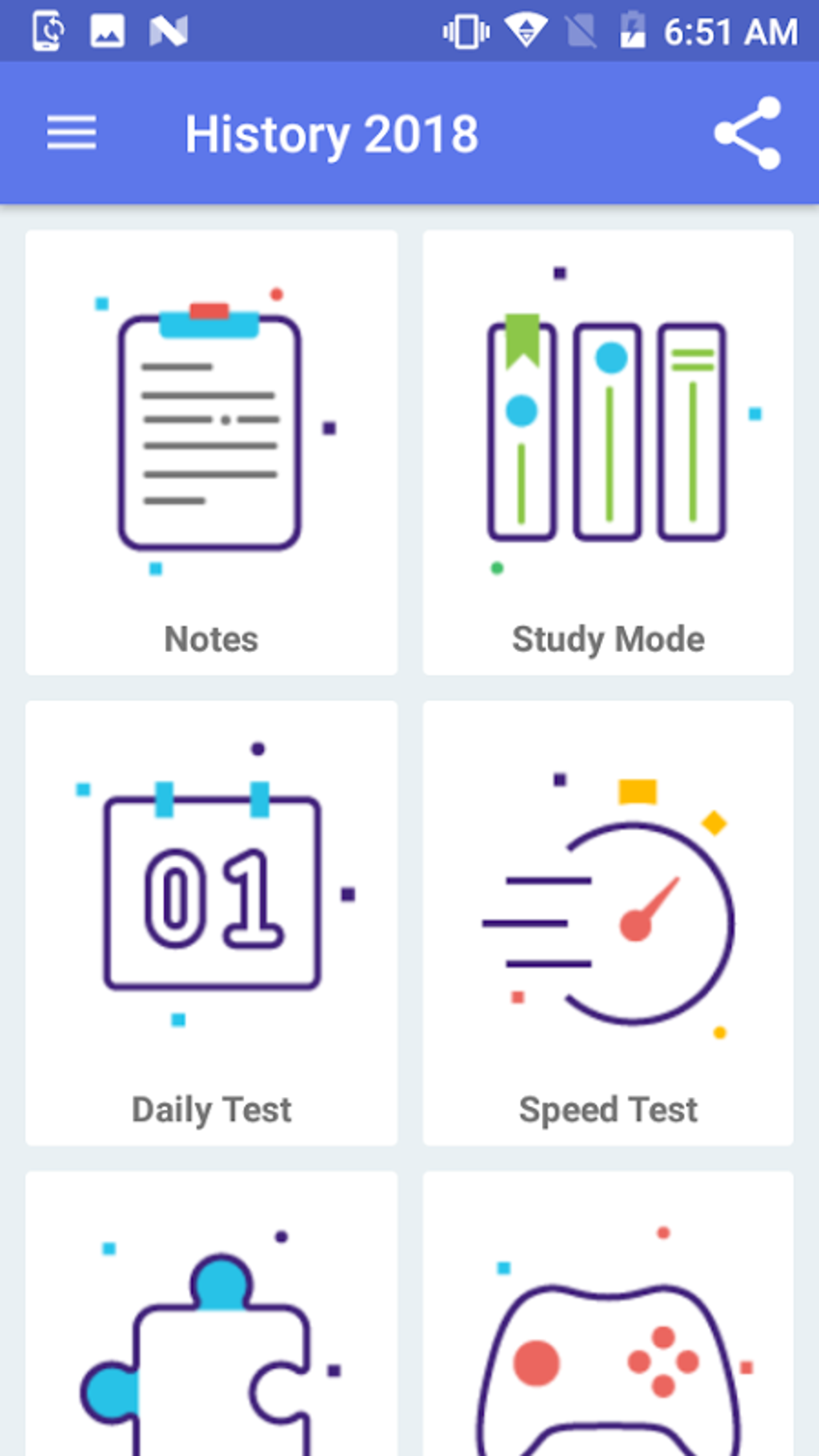The height and width of the screenshot is (1456, 819).
Task: Open the hamburger navigation drawer
Action: tap(71, 133)
